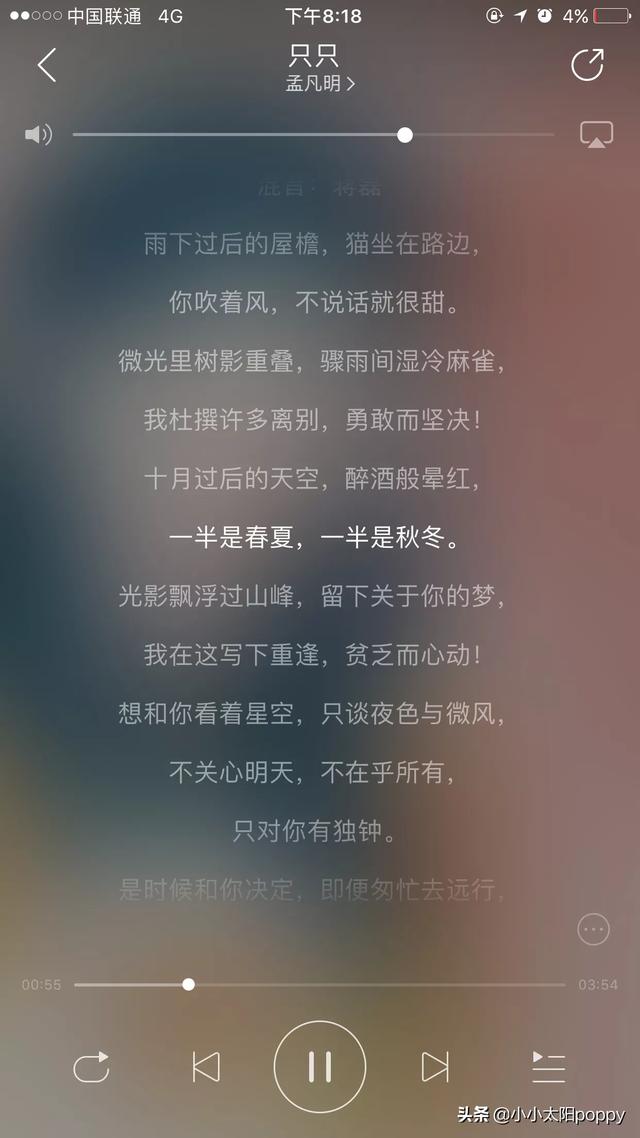Skip to the previous track
The width and height of the screenshot is (640, 1138).
pyautogui.click(x=206, y=1067)
